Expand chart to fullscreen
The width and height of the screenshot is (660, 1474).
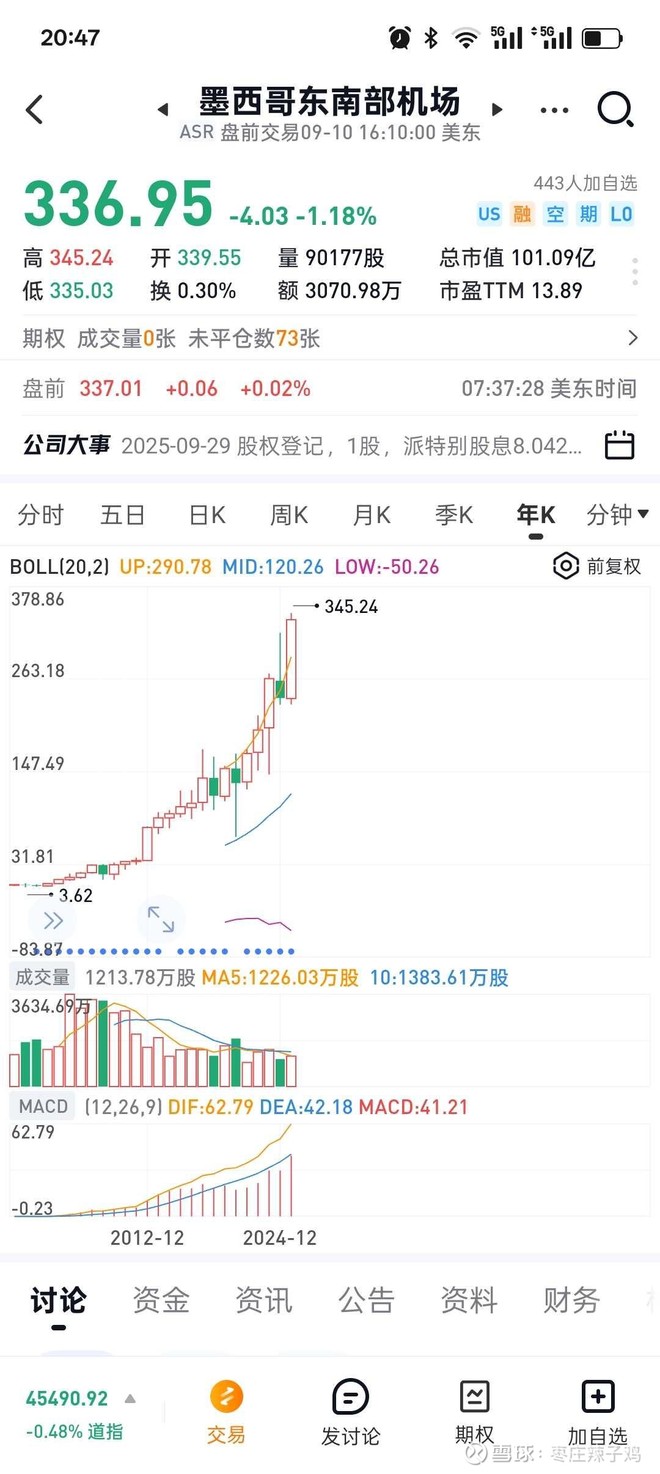click(x=161, y=919)
